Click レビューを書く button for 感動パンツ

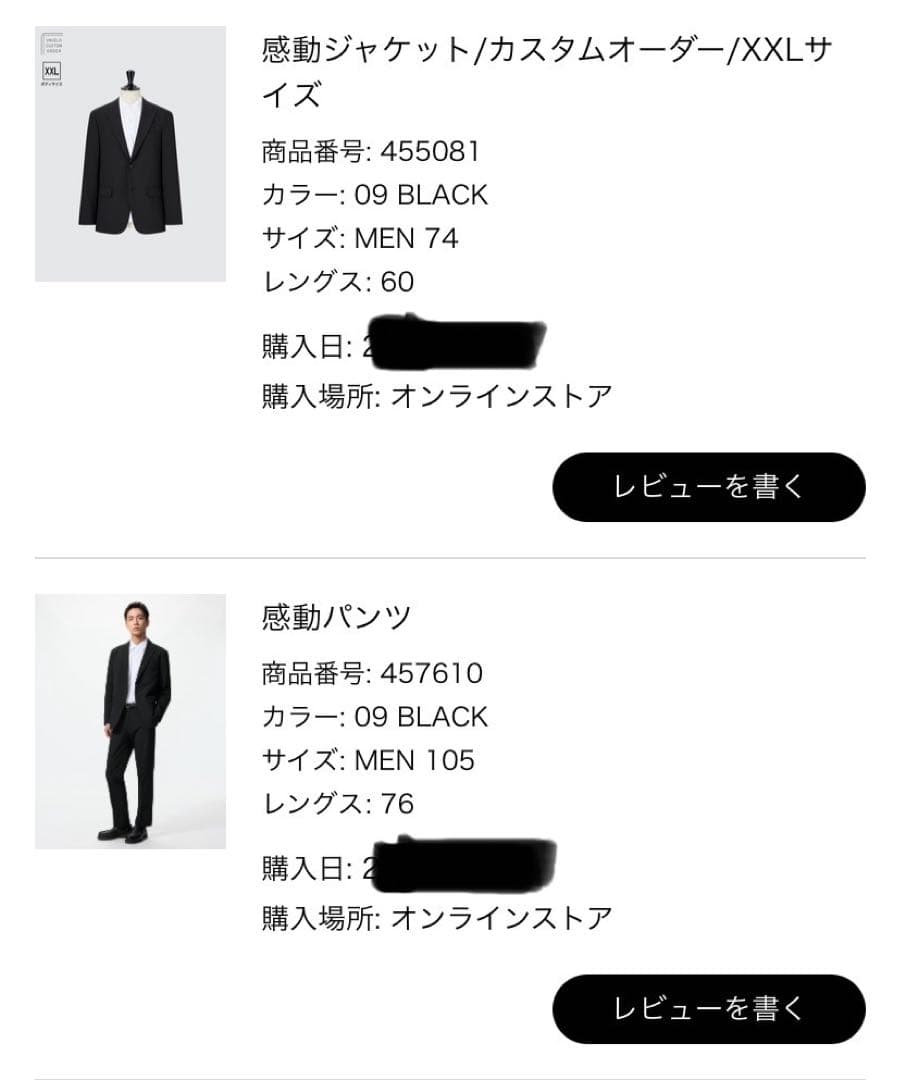point(708,1010)
